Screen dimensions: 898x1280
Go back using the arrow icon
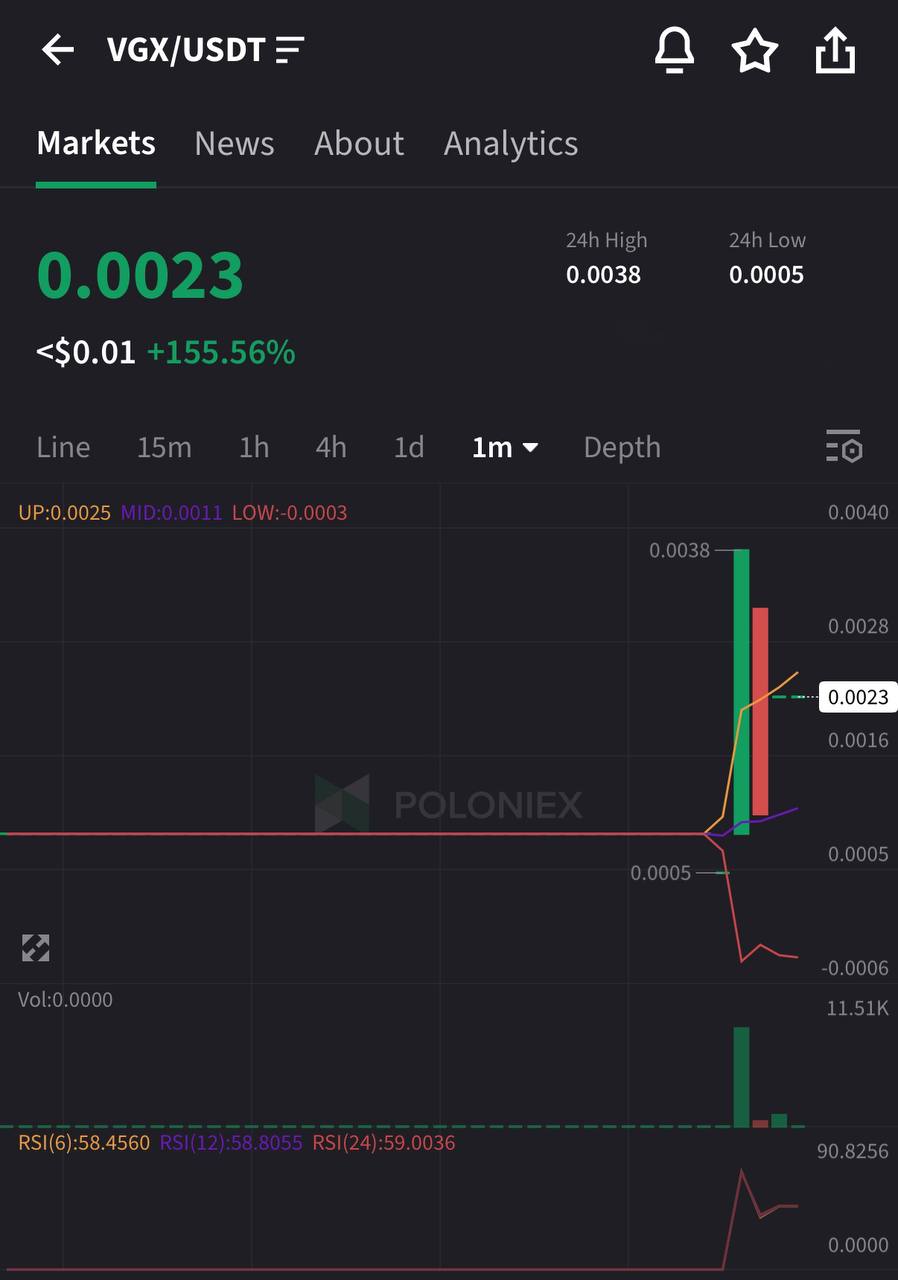(58, 50)
